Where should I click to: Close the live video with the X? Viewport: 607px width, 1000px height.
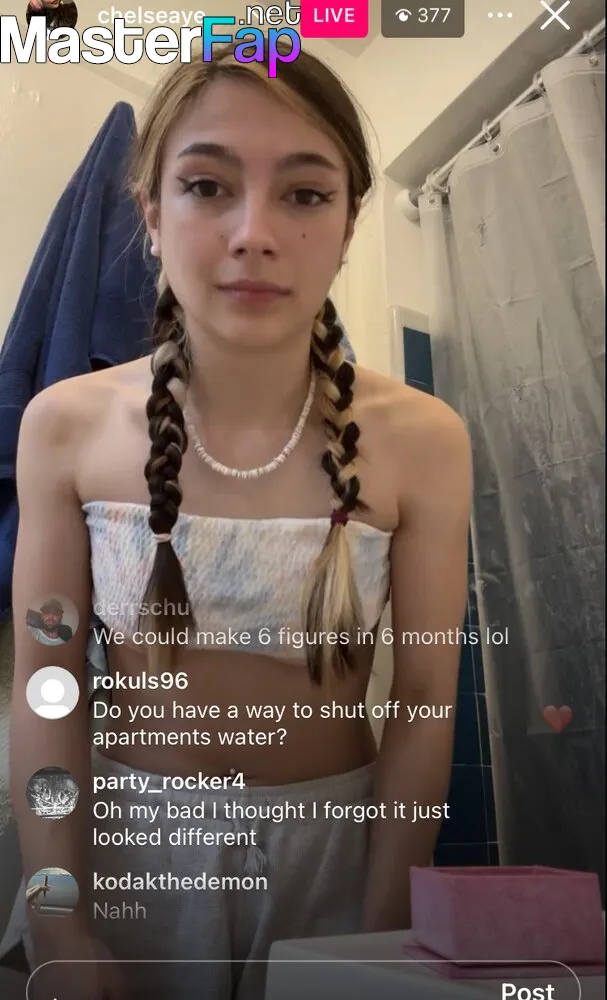pyautogui.click(x=555, y=15)
